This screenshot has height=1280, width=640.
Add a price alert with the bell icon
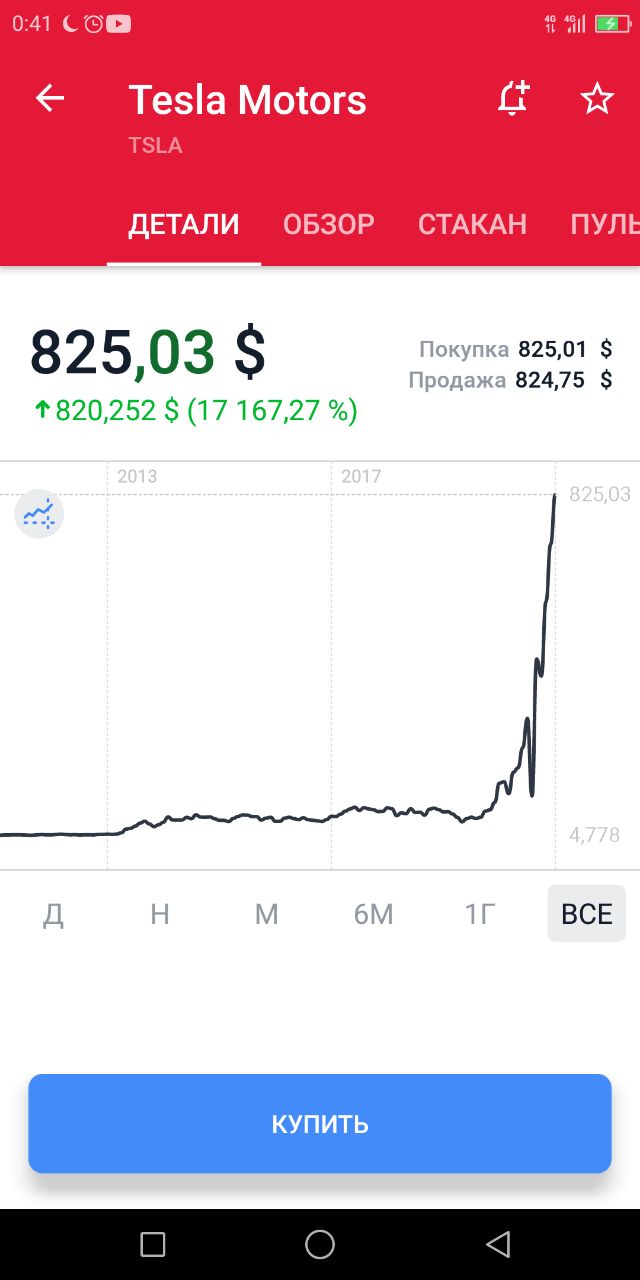513,98
